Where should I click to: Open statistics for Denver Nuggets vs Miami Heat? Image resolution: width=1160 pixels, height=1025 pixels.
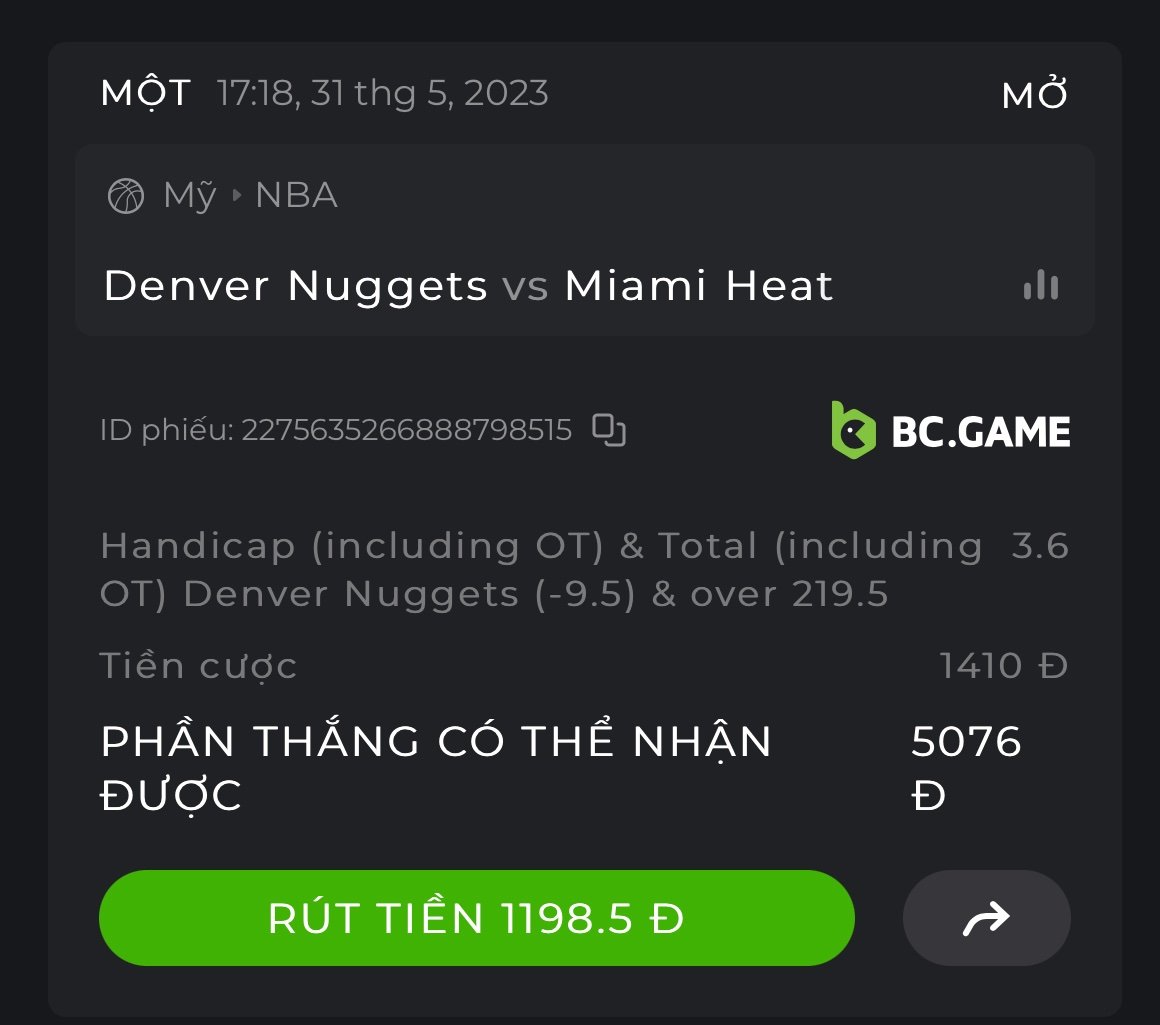pos(1040,286)
